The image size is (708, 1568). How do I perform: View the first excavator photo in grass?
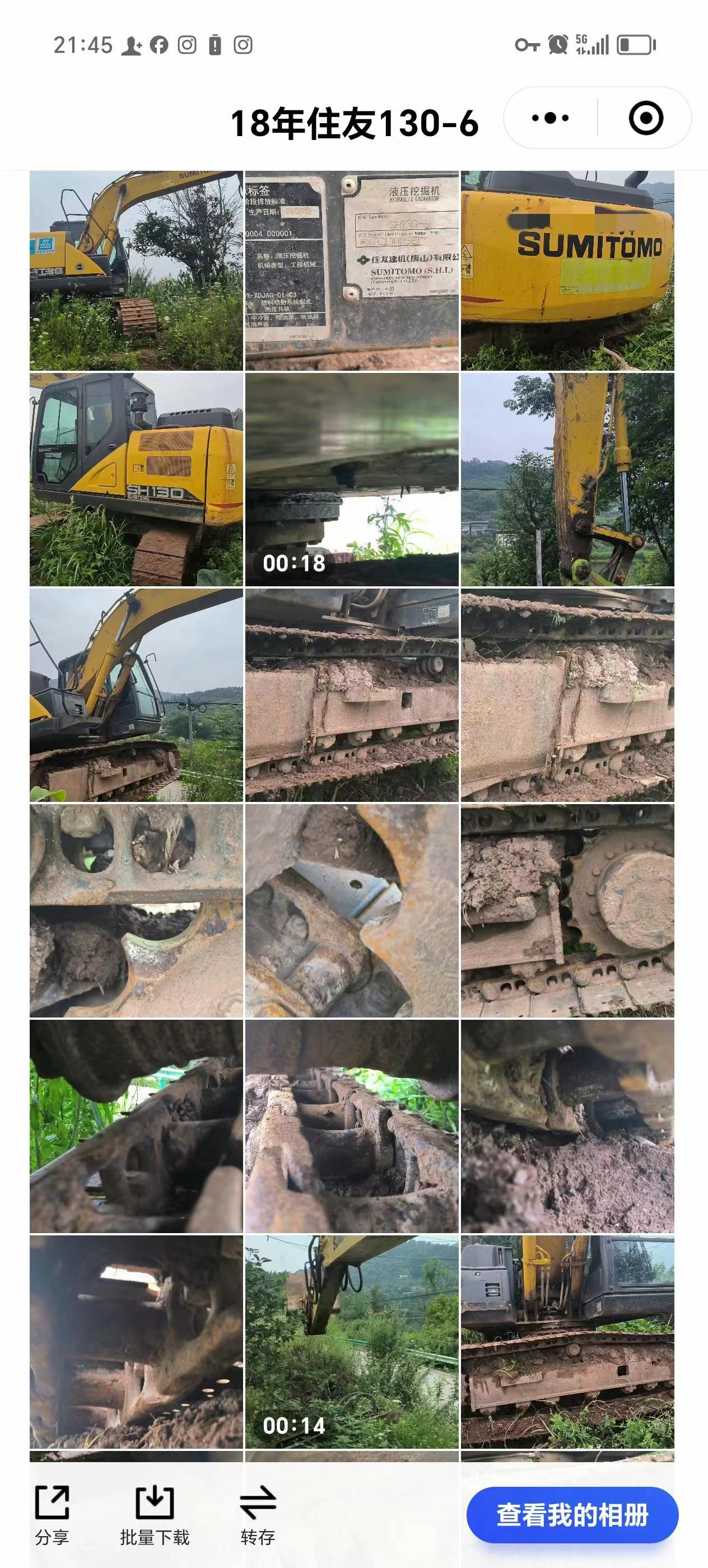pyautogui.click(x=136, y=270)
